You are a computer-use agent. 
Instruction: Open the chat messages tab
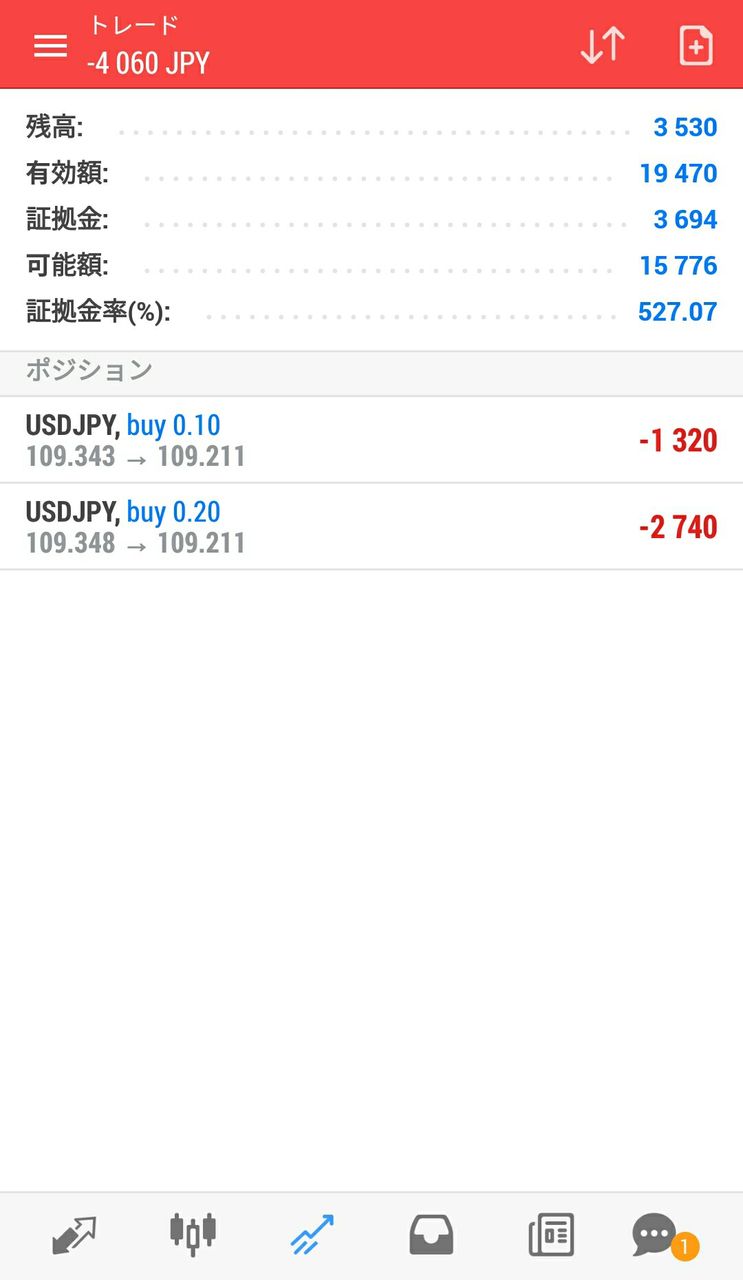click(x=656, y=1235)
